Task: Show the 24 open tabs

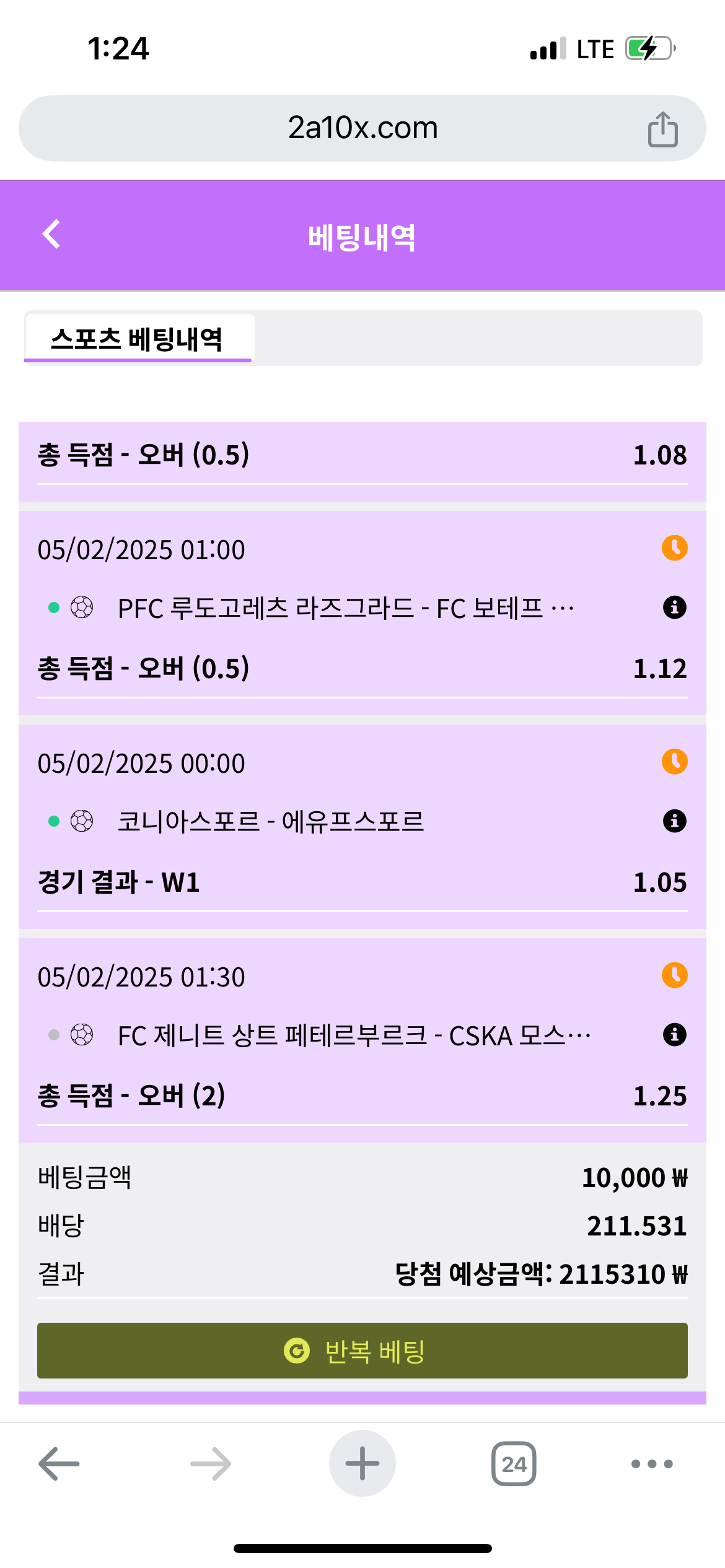Action: [514, 1464]
